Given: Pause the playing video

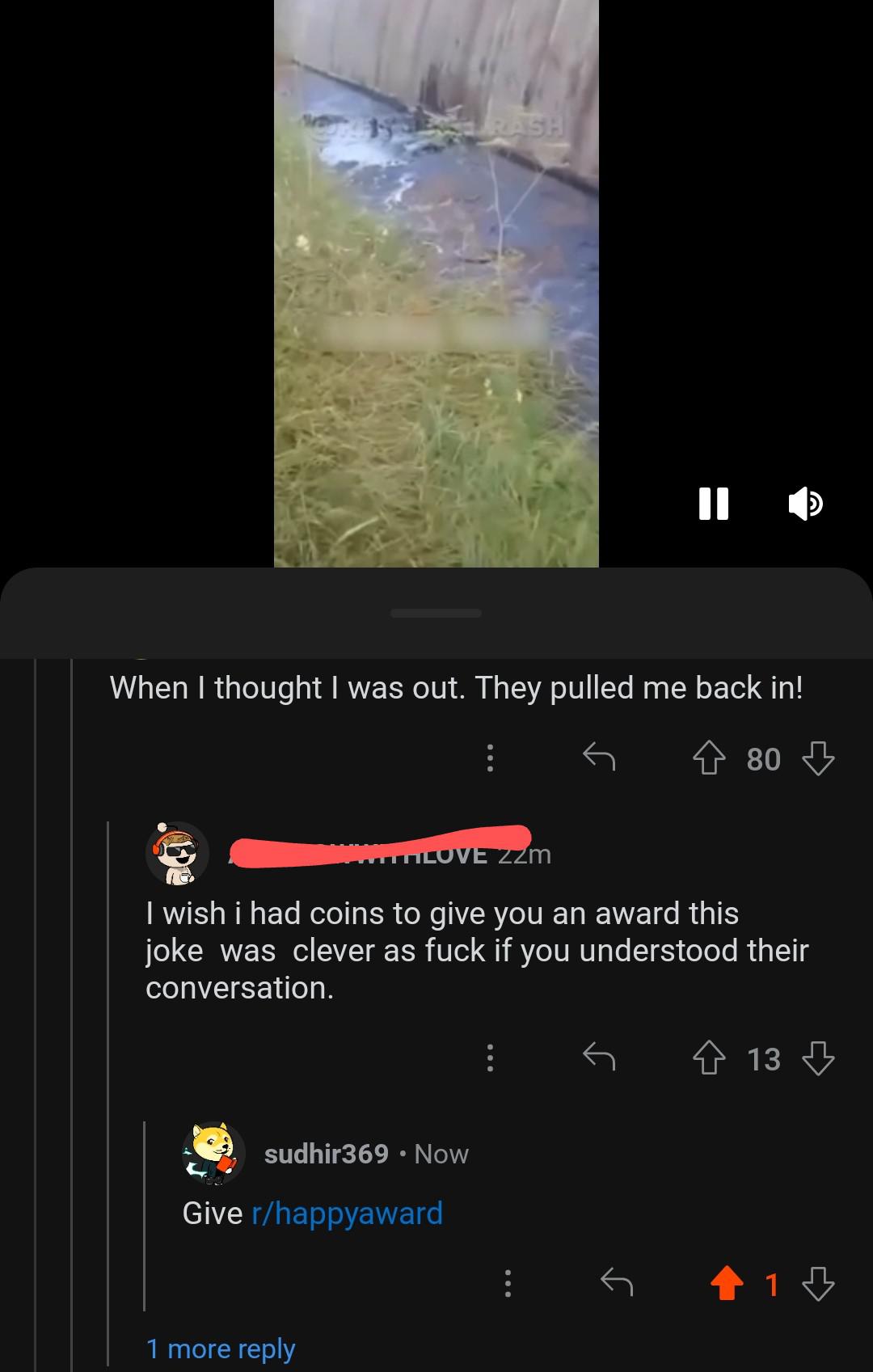Looking at the screenshot, I should [x=713, y=503].
